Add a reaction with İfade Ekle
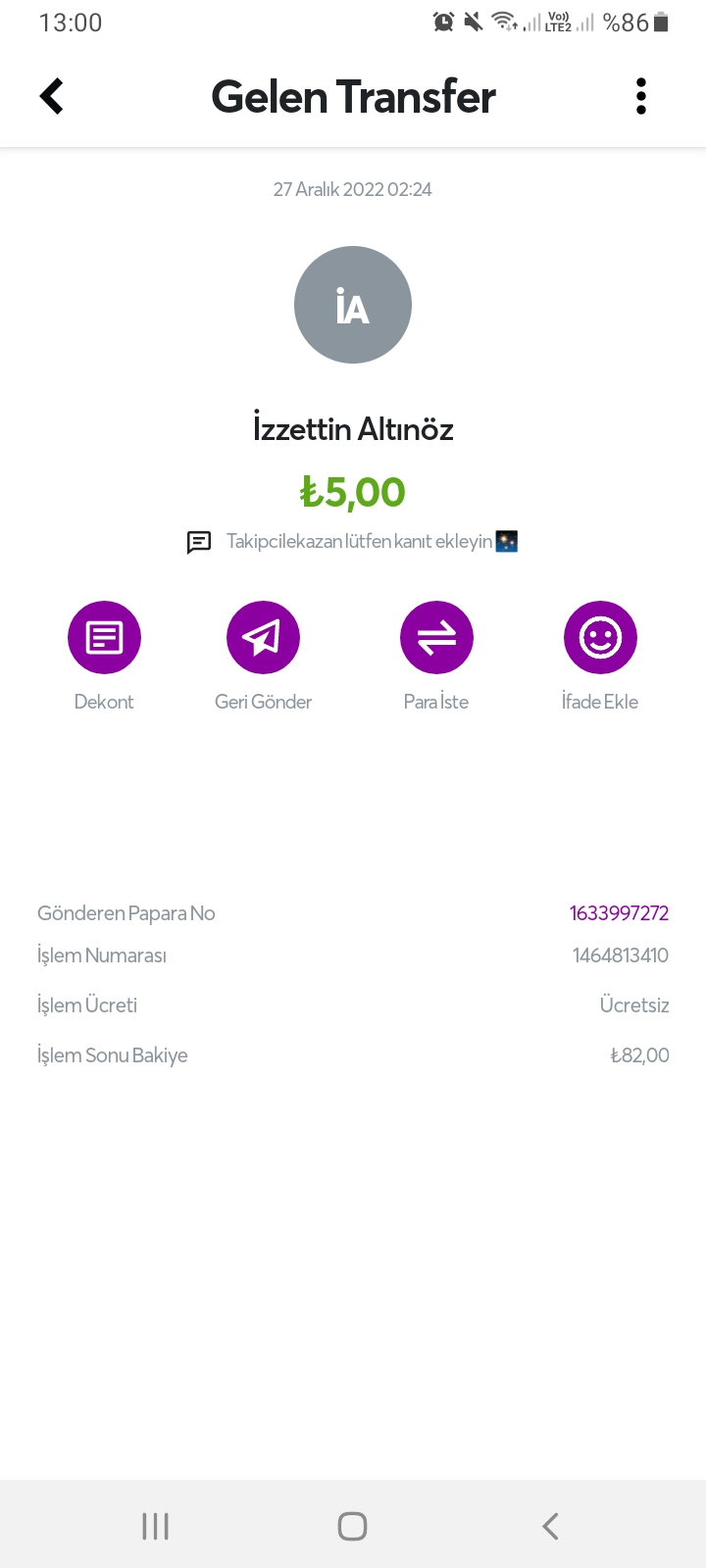Screen dimensions: 706x1568 coord(600,638)
